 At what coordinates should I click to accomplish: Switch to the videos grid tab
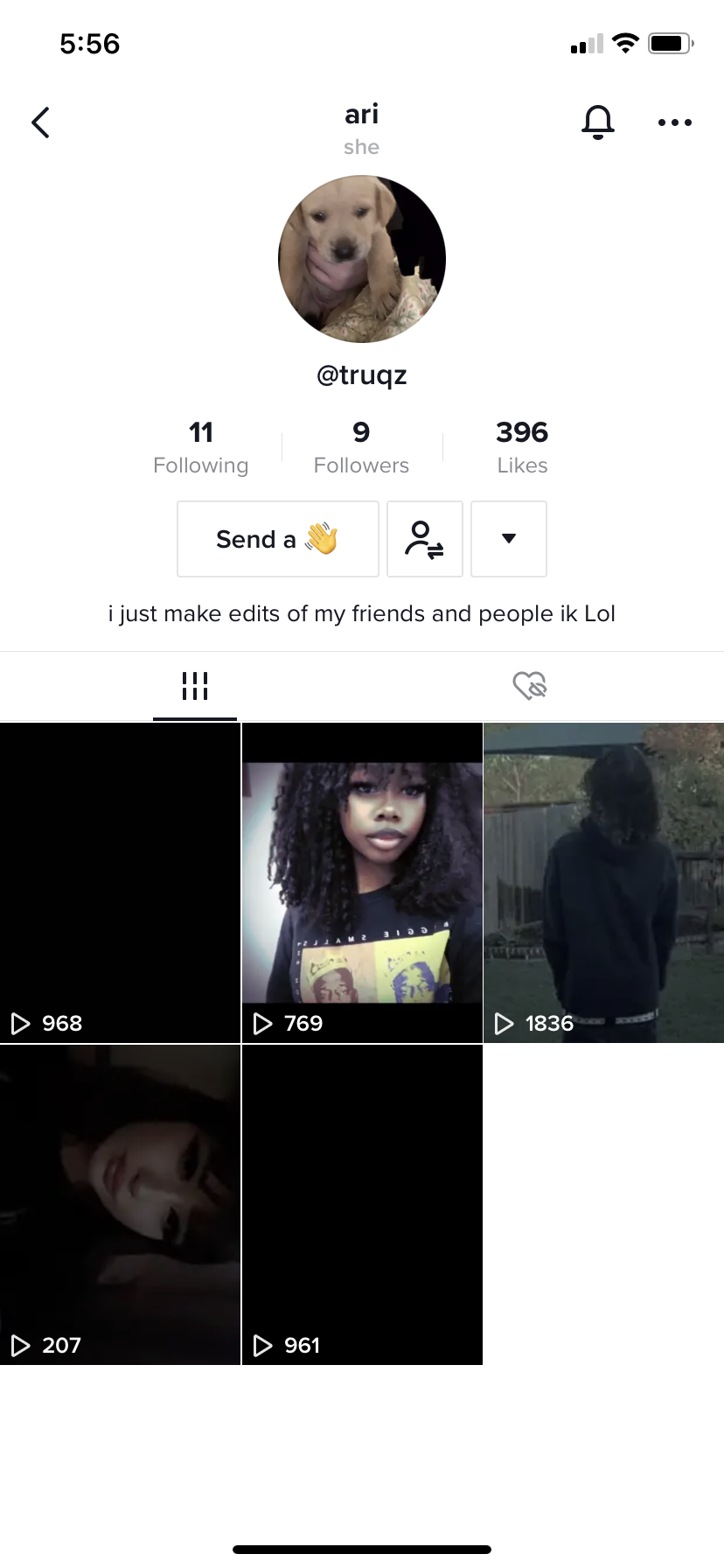tap(195, 686)
